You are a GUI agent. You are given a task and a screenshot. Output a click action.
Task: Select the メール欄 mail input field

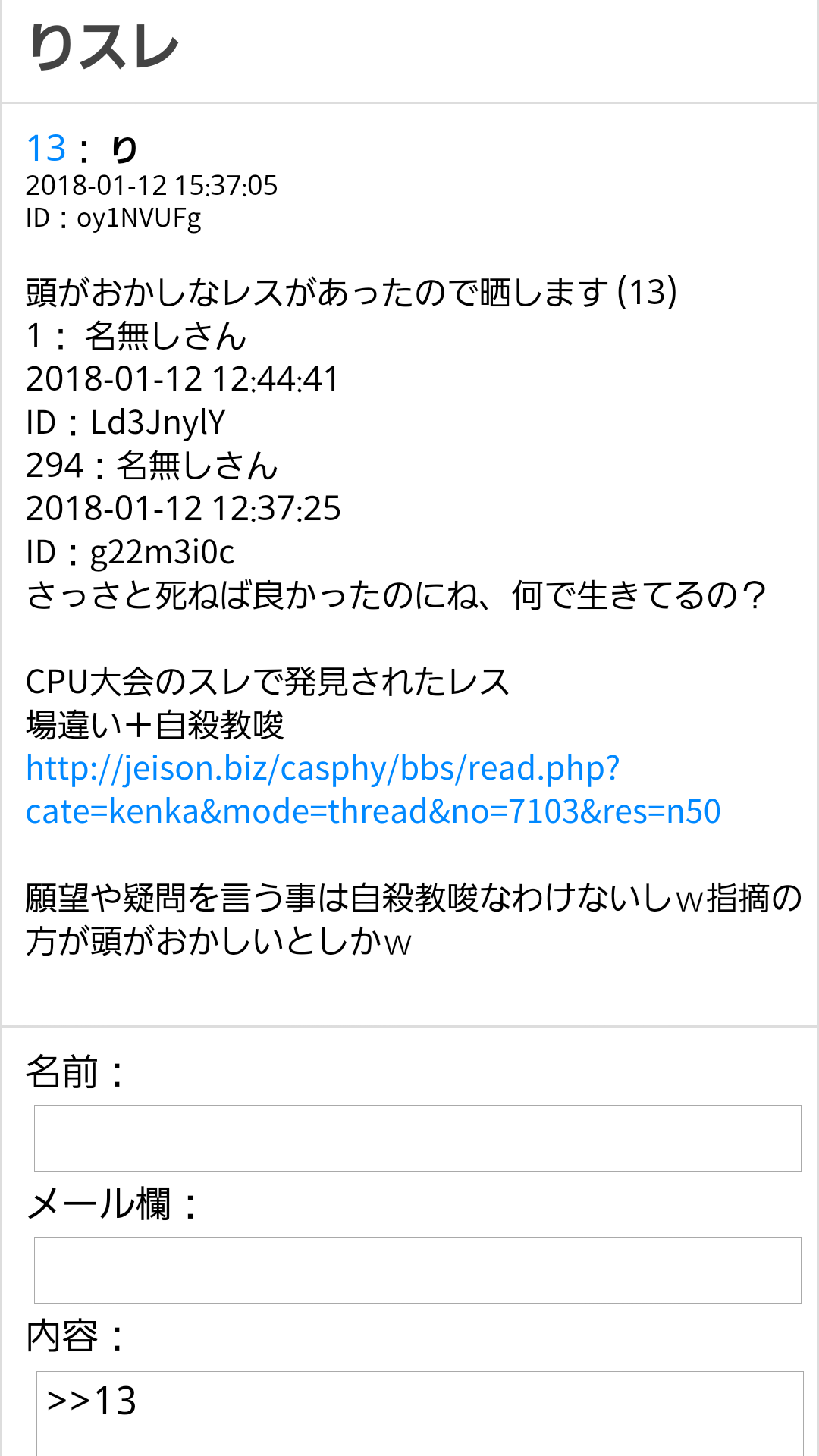pyautogui.click(x=417, y=1269)
